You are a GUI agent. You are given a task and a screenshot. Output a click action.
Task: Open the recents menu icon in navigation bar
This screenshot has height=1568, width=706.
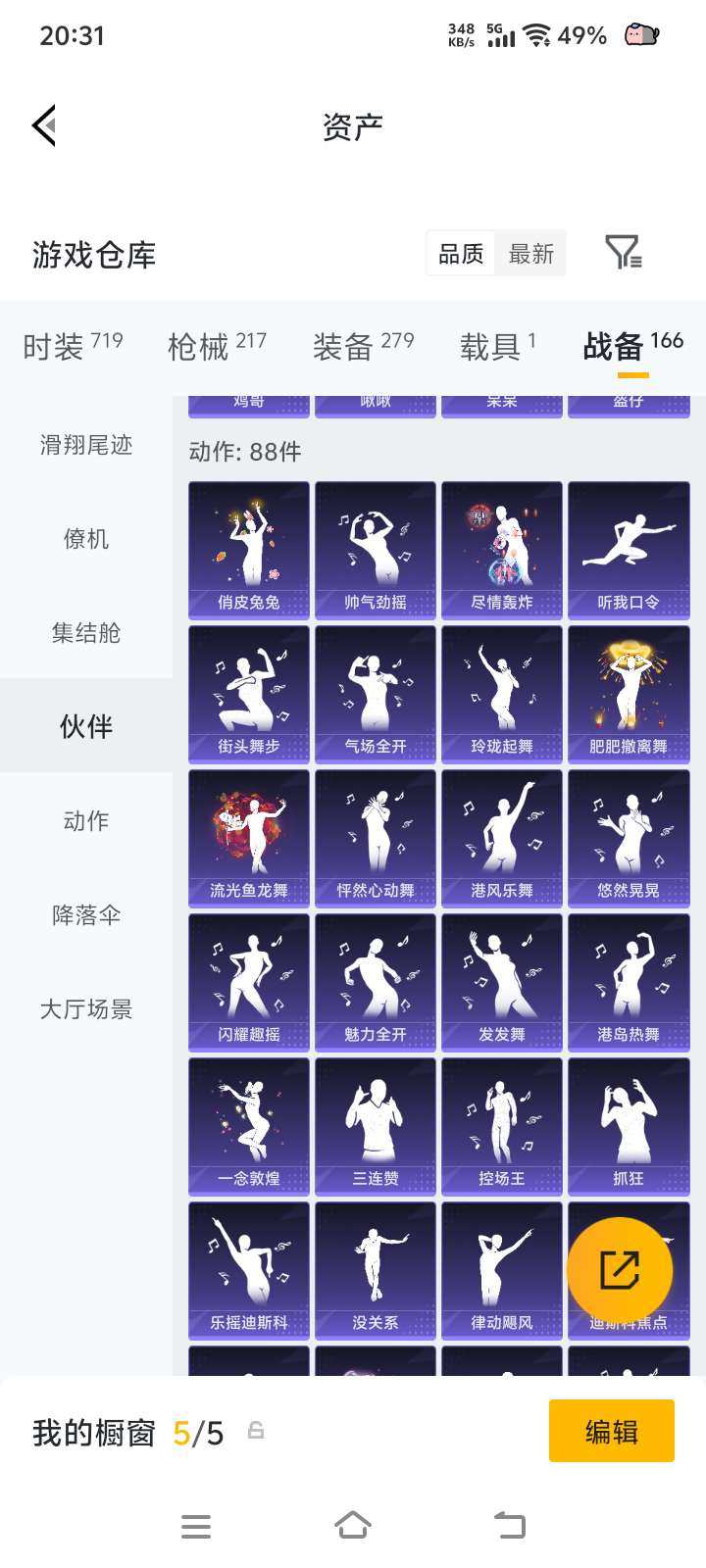point(196,1525)
